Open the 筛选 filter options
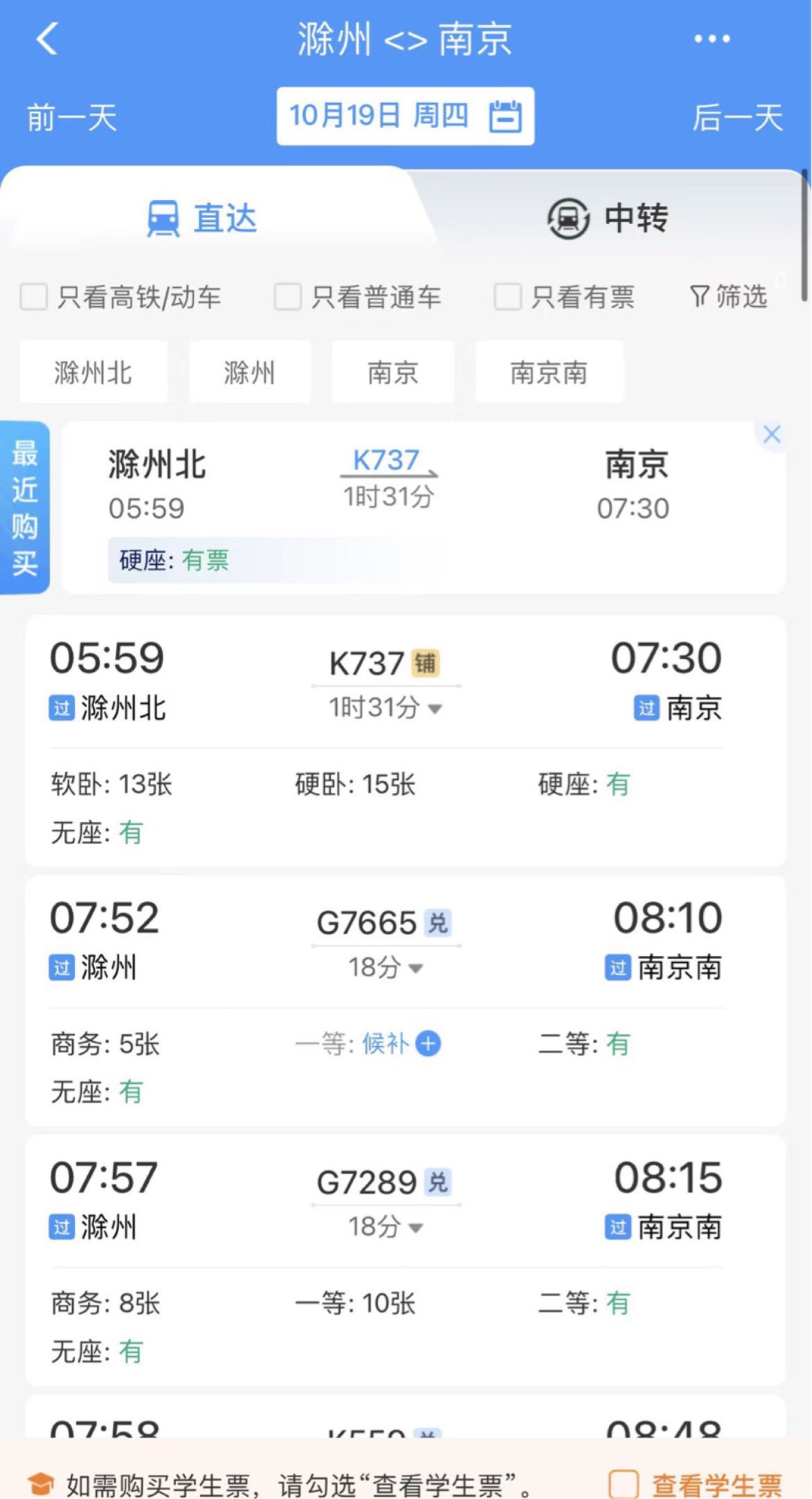Image resolution: width=812 pixels, height=1499 pixels. [729, 297]
